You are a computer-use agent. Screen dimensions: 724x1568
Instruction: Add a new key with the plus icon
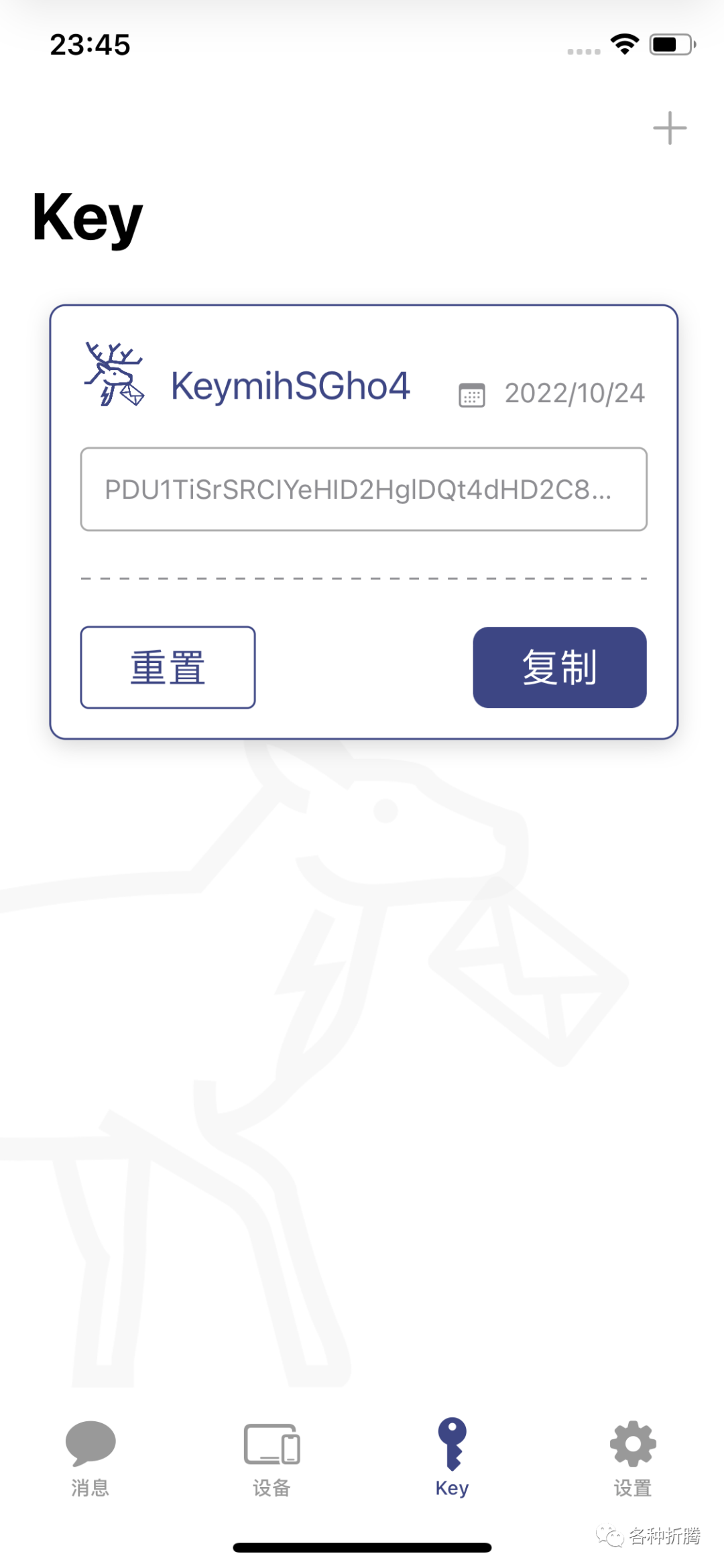(x=670, y=128)
